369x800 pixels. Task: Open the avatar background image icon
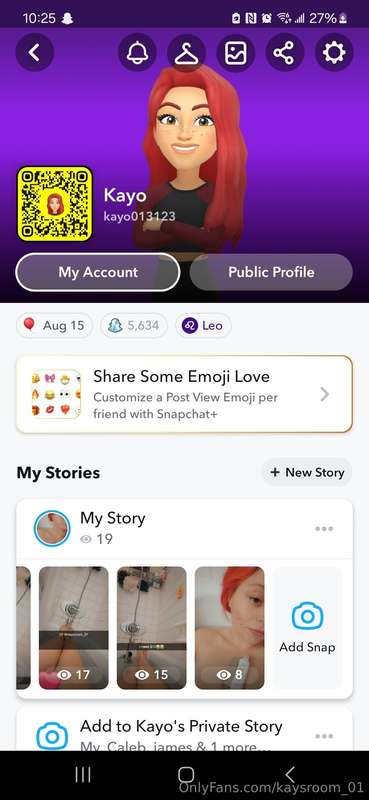pyautogui.click(x=236, y=52)
